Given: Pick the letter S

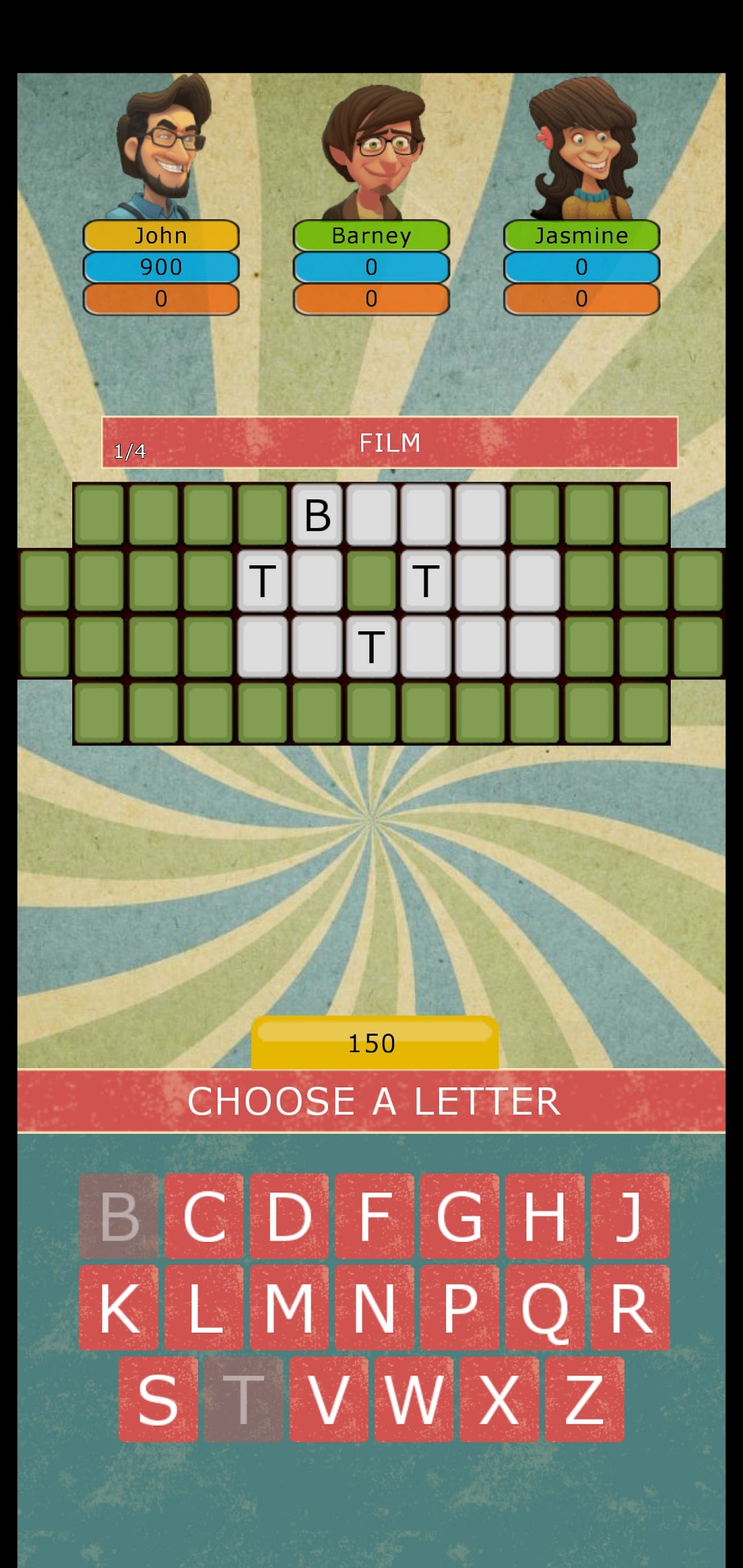Looking at the screenshot, I should (x=158, y=1399).
